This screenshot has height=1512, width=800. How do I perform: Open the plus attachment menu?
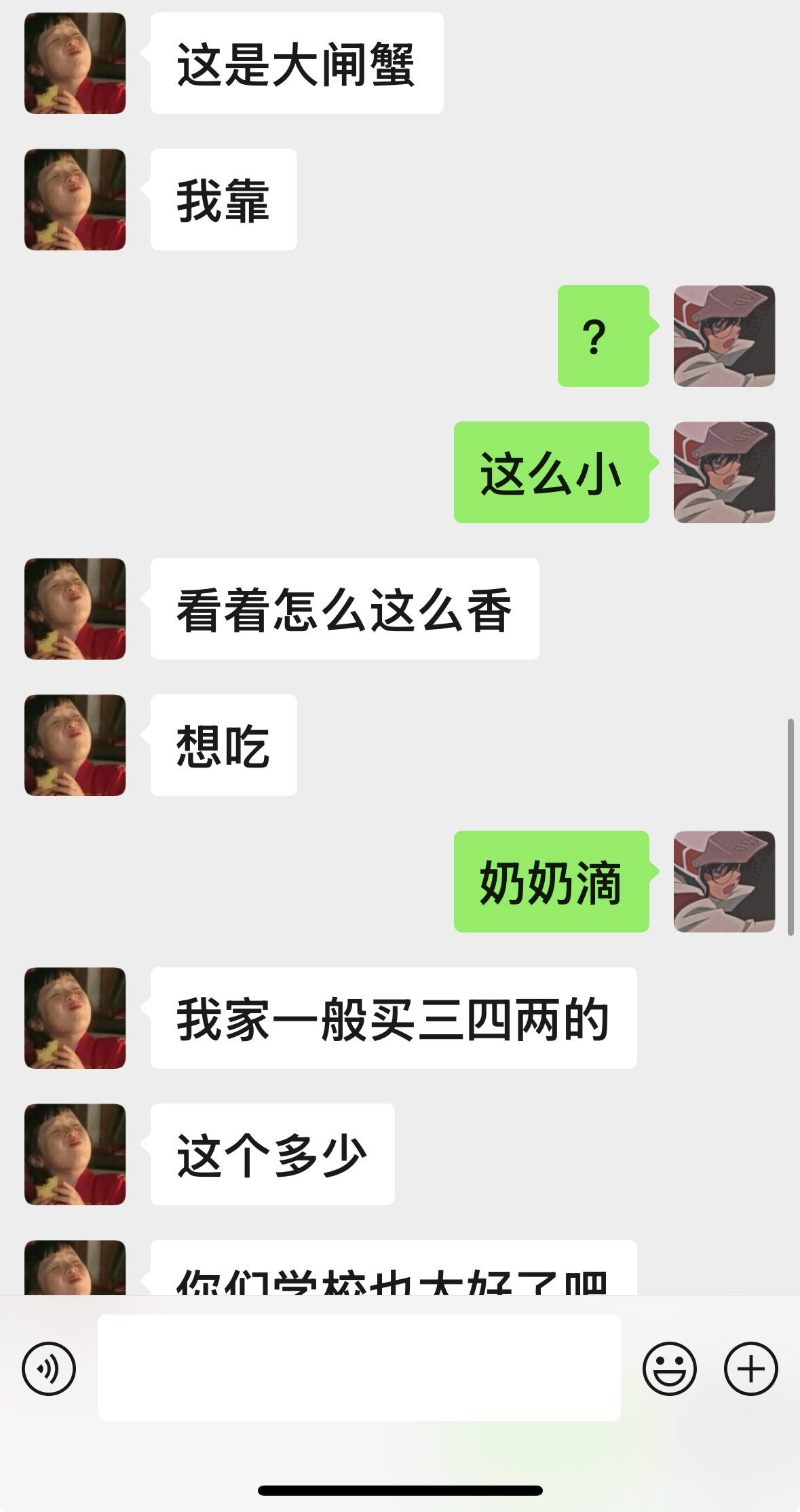point(751,1369)
